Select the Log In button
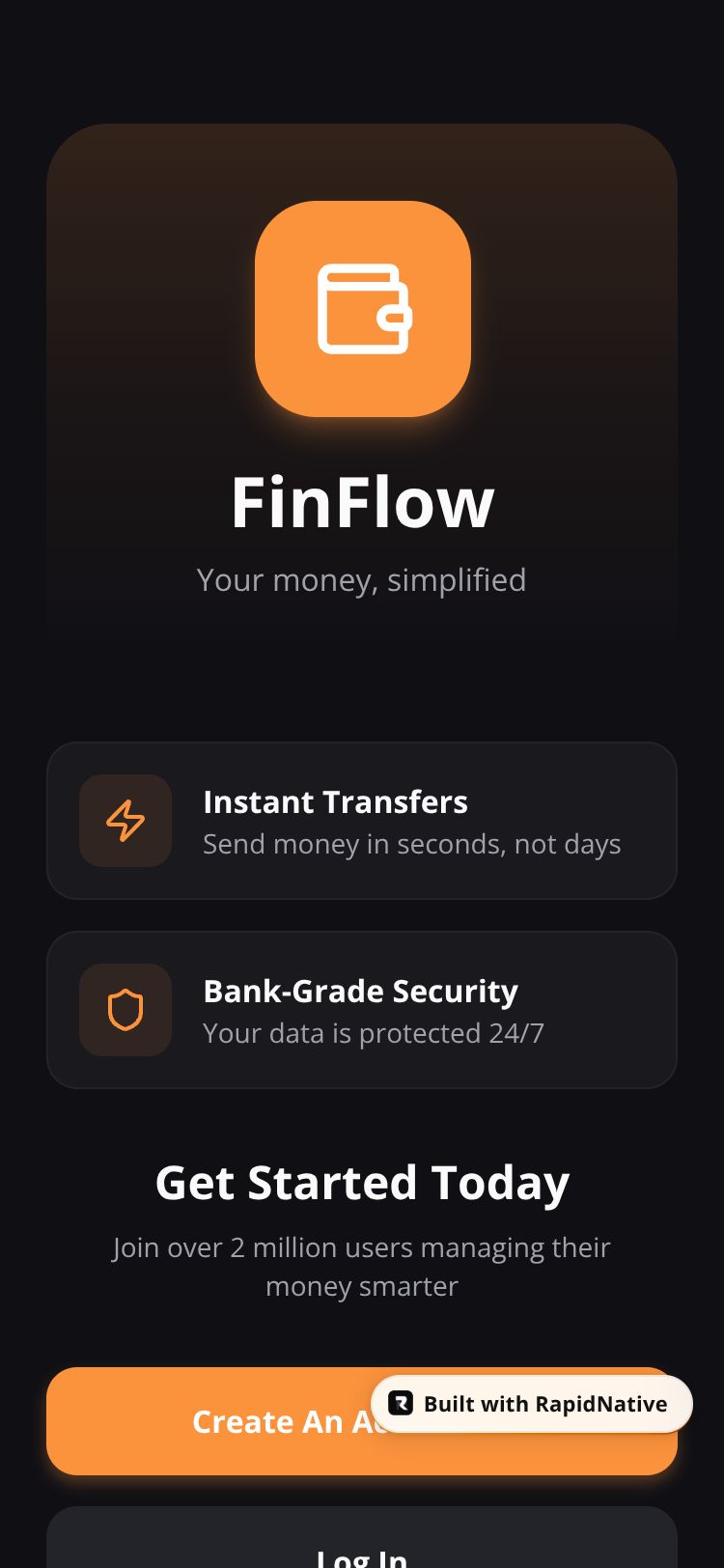This screenshot has height=1568, width=724. tap(361, 1545)
